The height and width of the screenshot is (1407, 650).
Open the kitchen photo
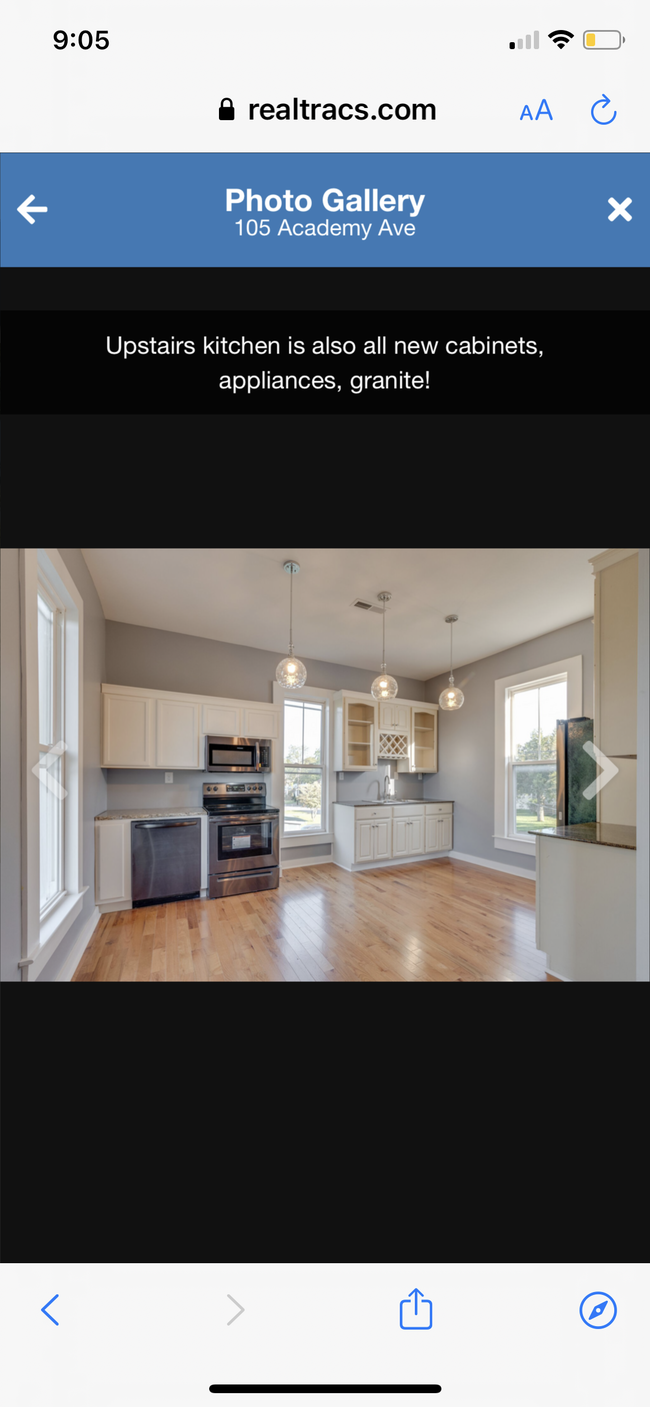(325, 764)
